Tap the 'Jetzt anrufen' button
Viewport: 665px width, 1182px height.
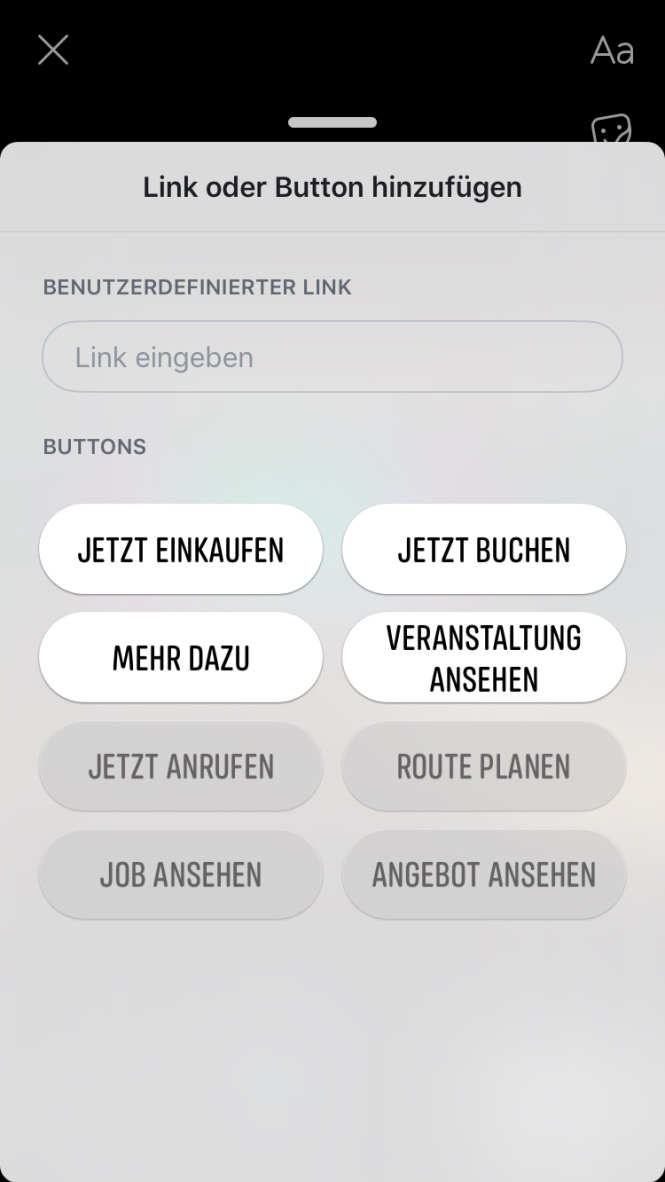click(x=181, y=766)
